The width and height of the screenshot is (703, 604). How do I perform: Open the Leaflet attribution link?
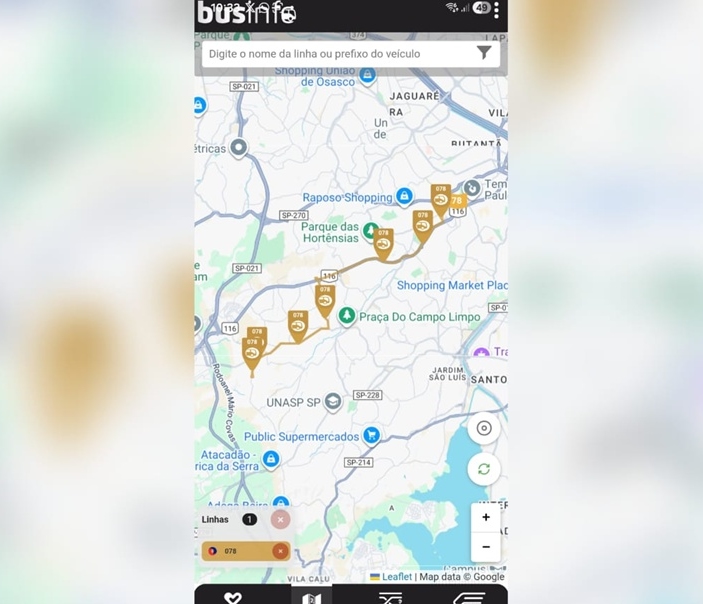coord(397,577)
